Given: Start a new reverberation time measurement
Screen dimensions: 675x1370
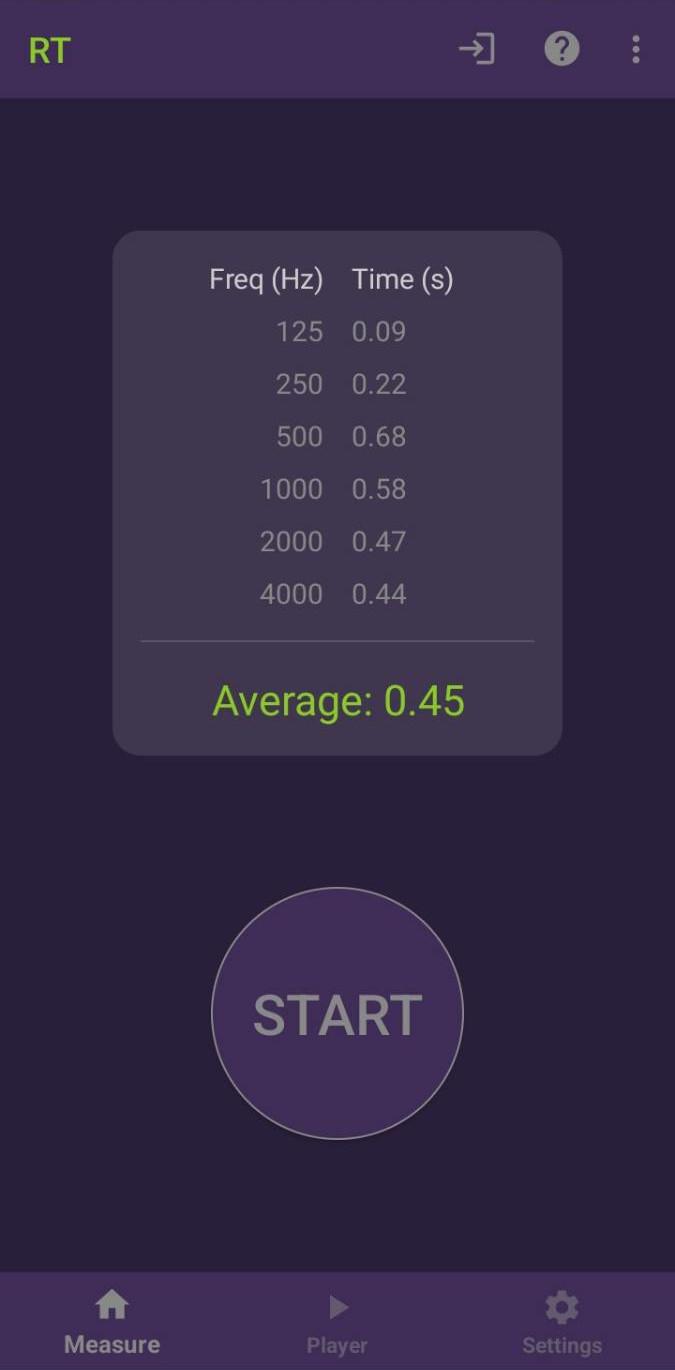Looking at the screenshot, I should click(337, 1013).
